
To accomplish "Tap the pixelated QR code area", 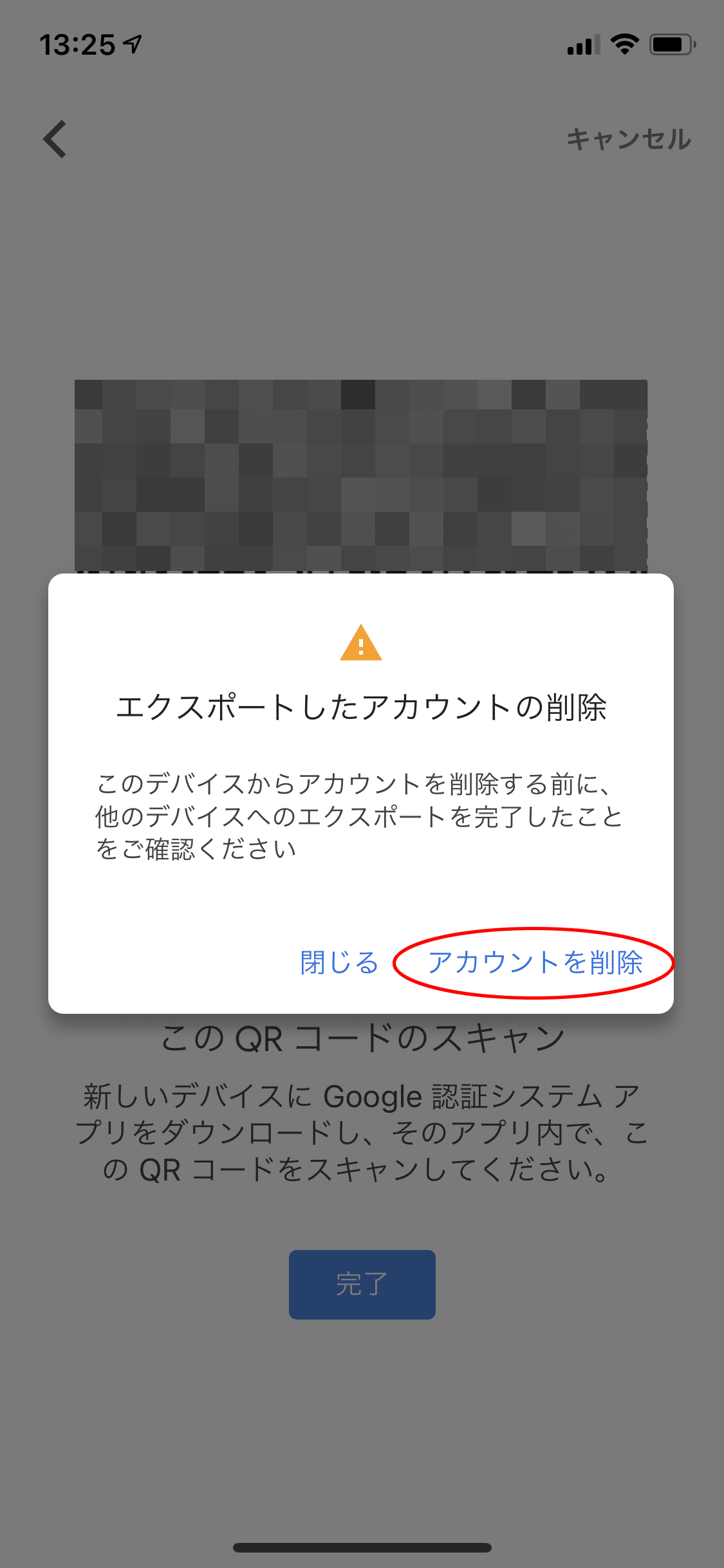I will coord(362,476).
